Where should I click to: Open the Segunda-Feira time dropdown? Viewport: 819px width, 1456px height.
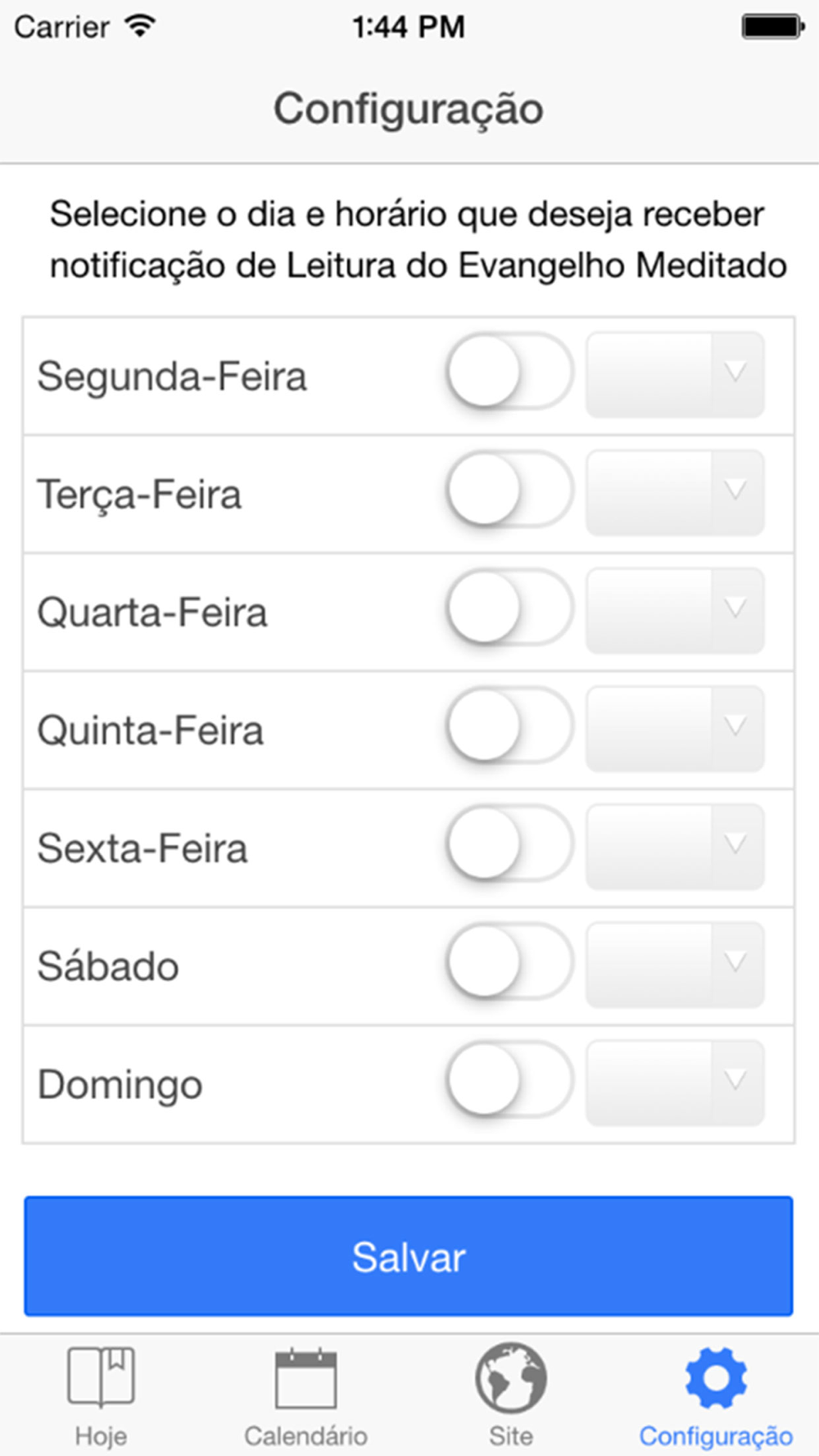click(x=676, y=374)
